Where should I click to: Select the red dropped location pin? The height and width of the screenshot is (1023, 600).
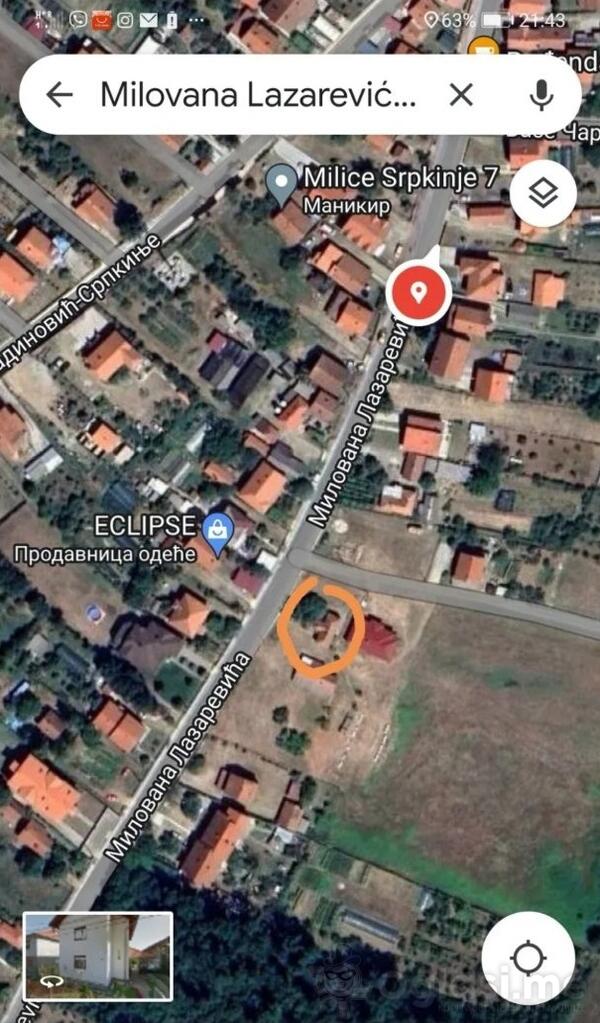click(x=419, y=290)
